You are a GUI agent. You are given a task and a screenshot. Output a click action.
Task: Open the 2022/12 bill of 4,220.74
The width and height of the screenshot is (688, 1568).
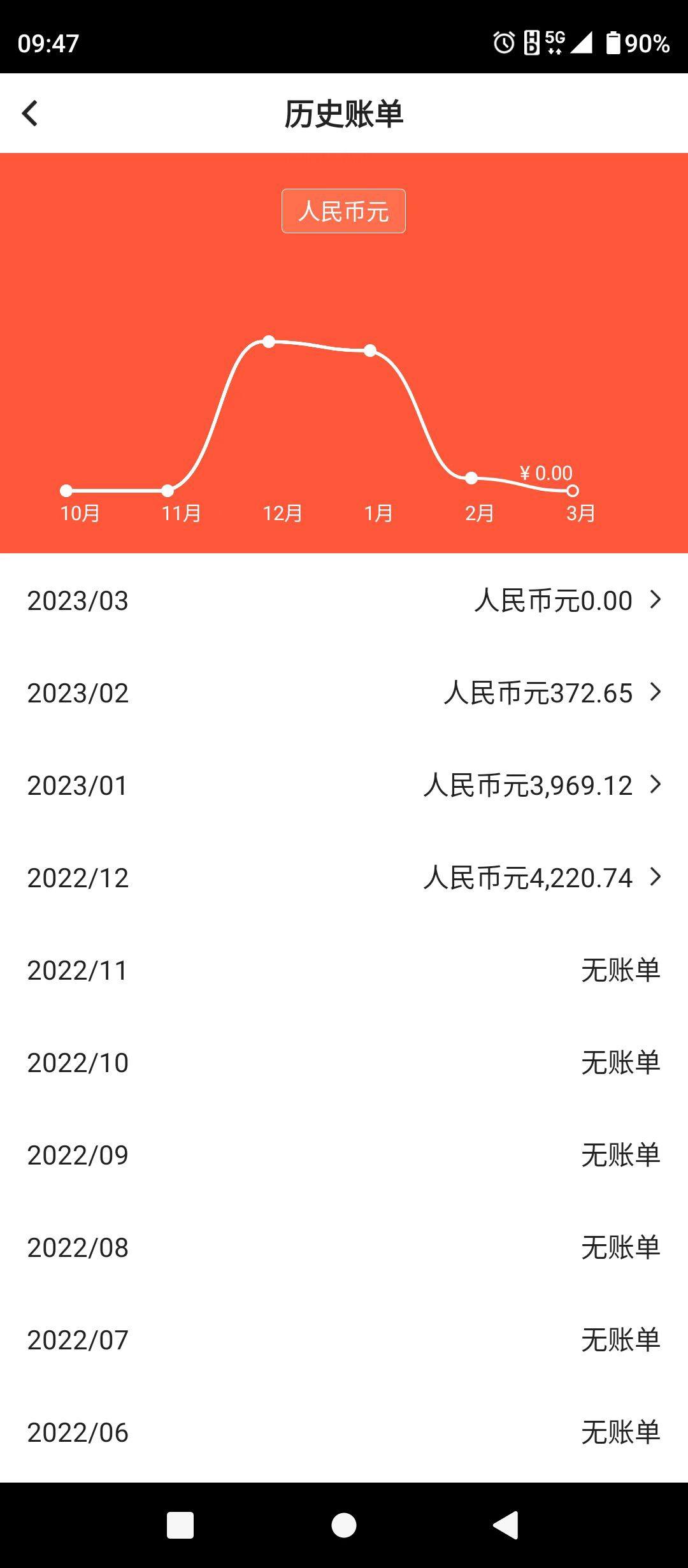(344, 878)
